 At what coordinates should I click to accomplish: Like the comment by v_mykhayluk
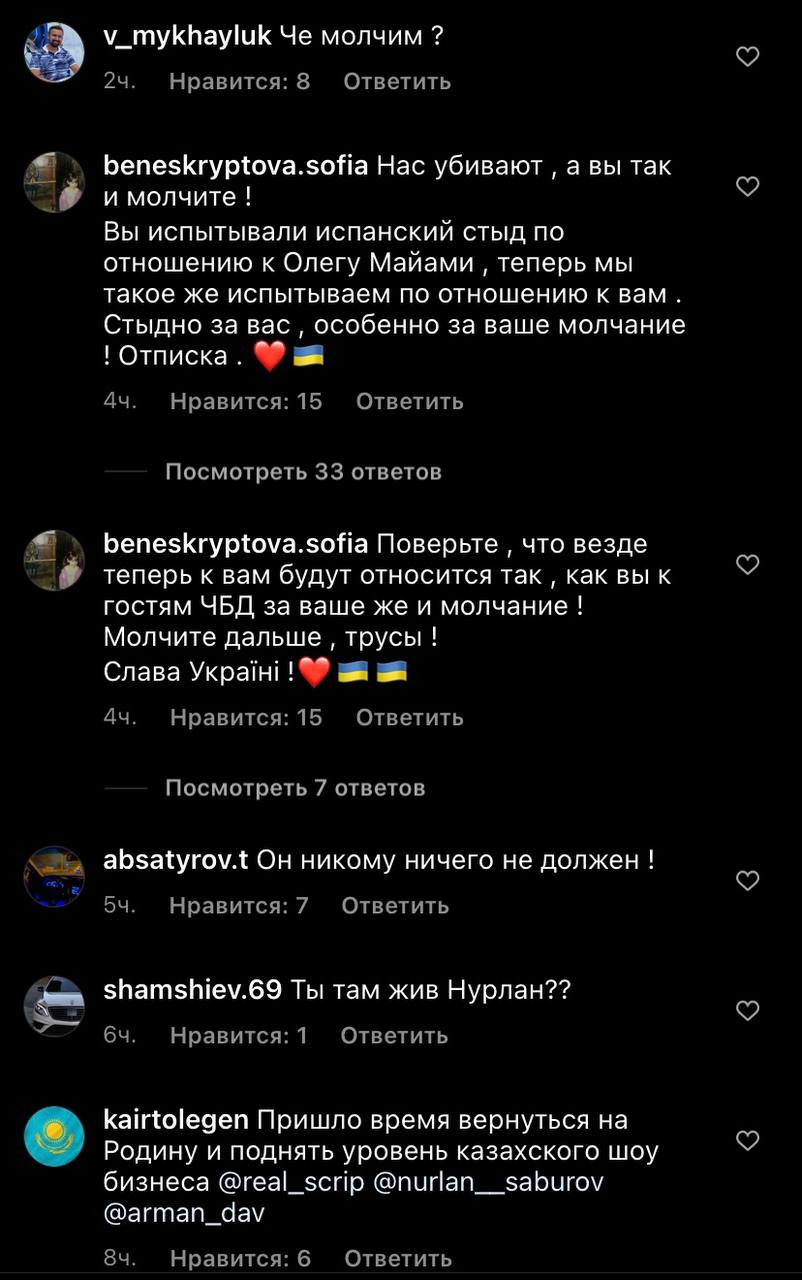[748, 57]
